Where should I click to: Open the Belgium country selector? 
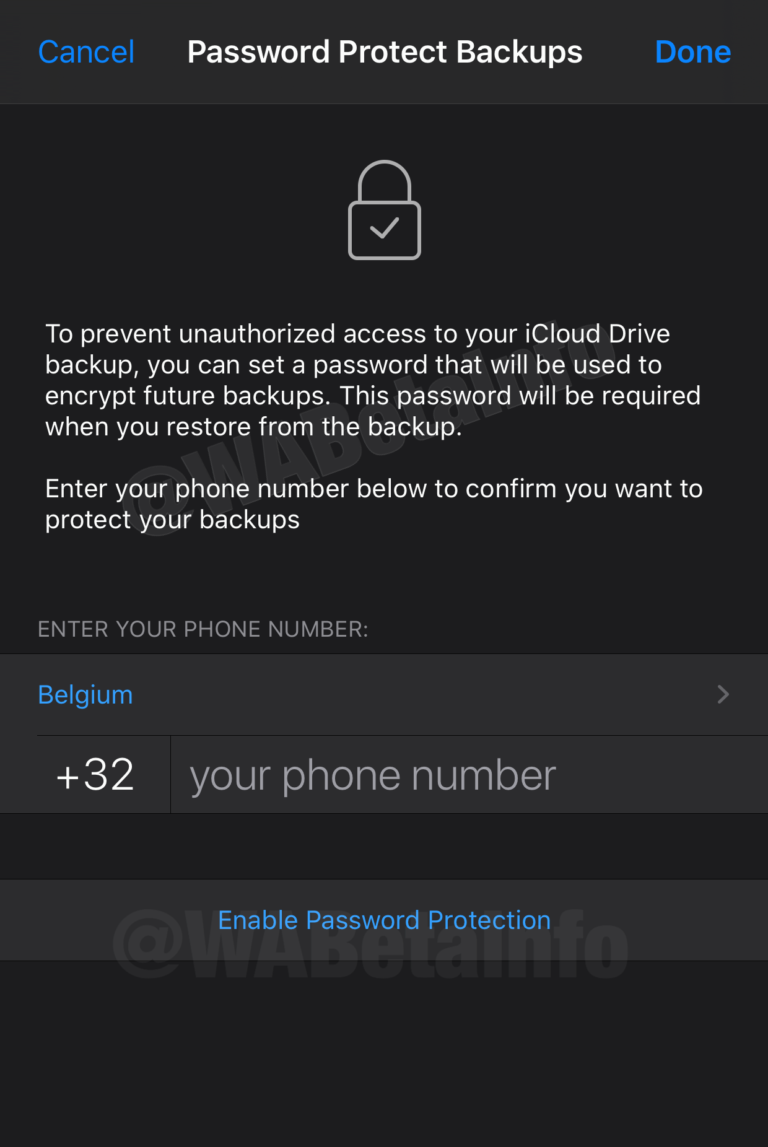[384, 695]
